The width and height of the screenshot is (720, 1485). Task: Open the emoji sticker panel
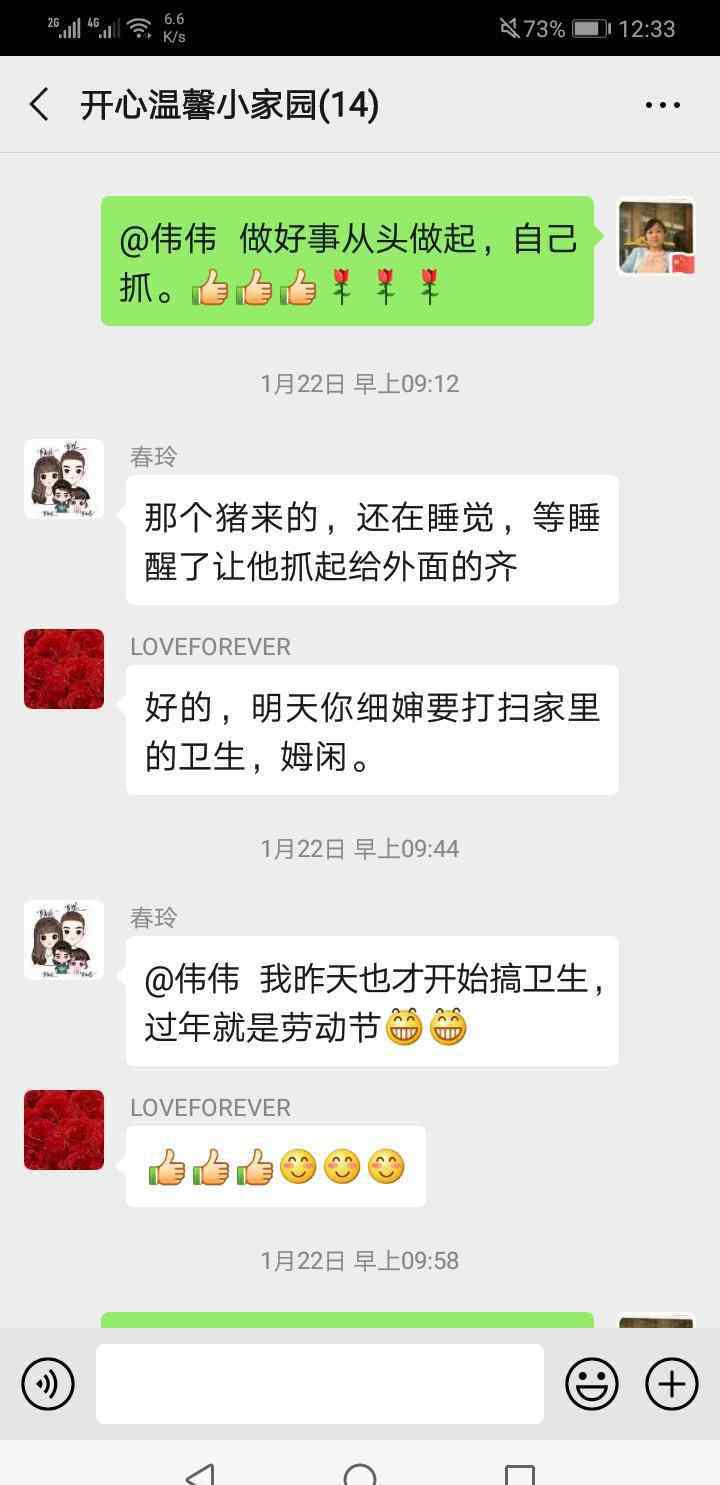click(591, 1384)
